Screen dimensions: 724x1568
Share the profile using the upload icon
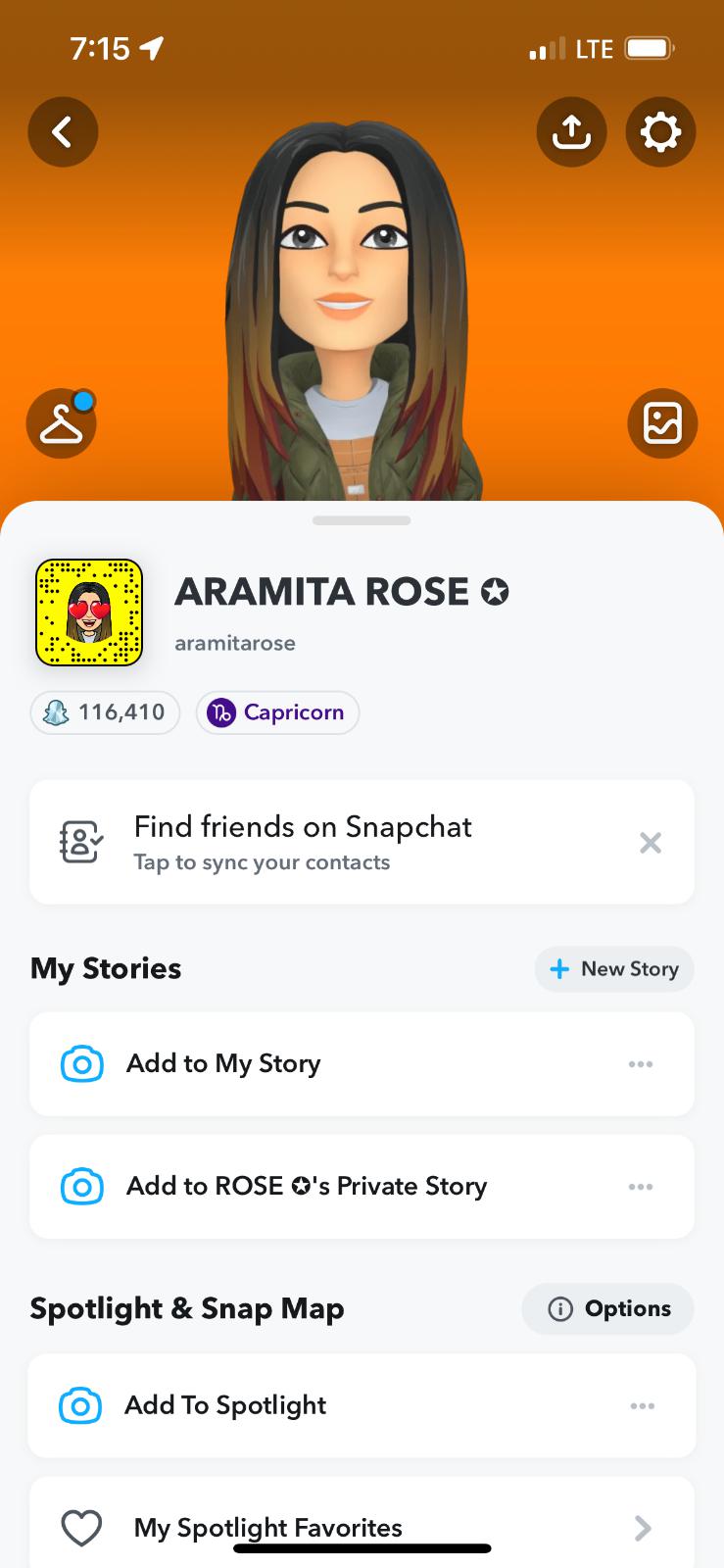(571, 131)
